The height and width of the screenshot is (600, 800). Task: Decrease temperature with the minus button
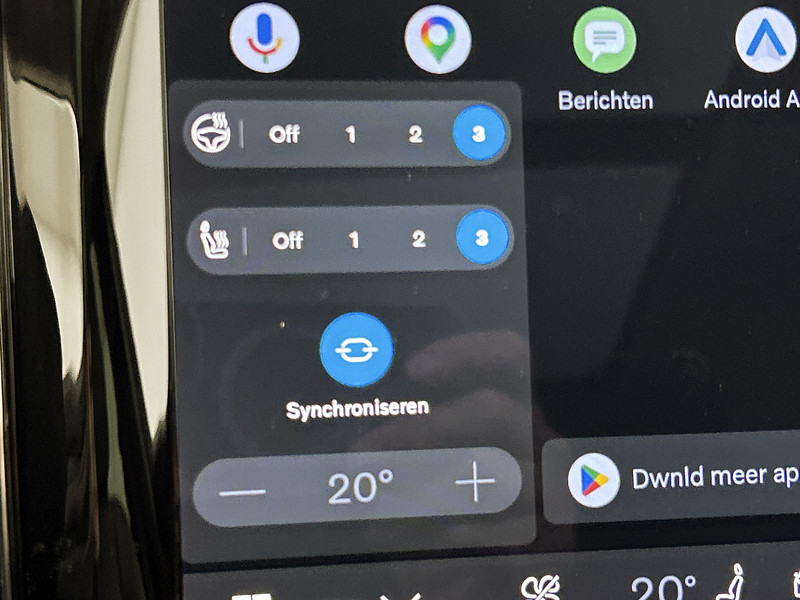tap(242, 492)
